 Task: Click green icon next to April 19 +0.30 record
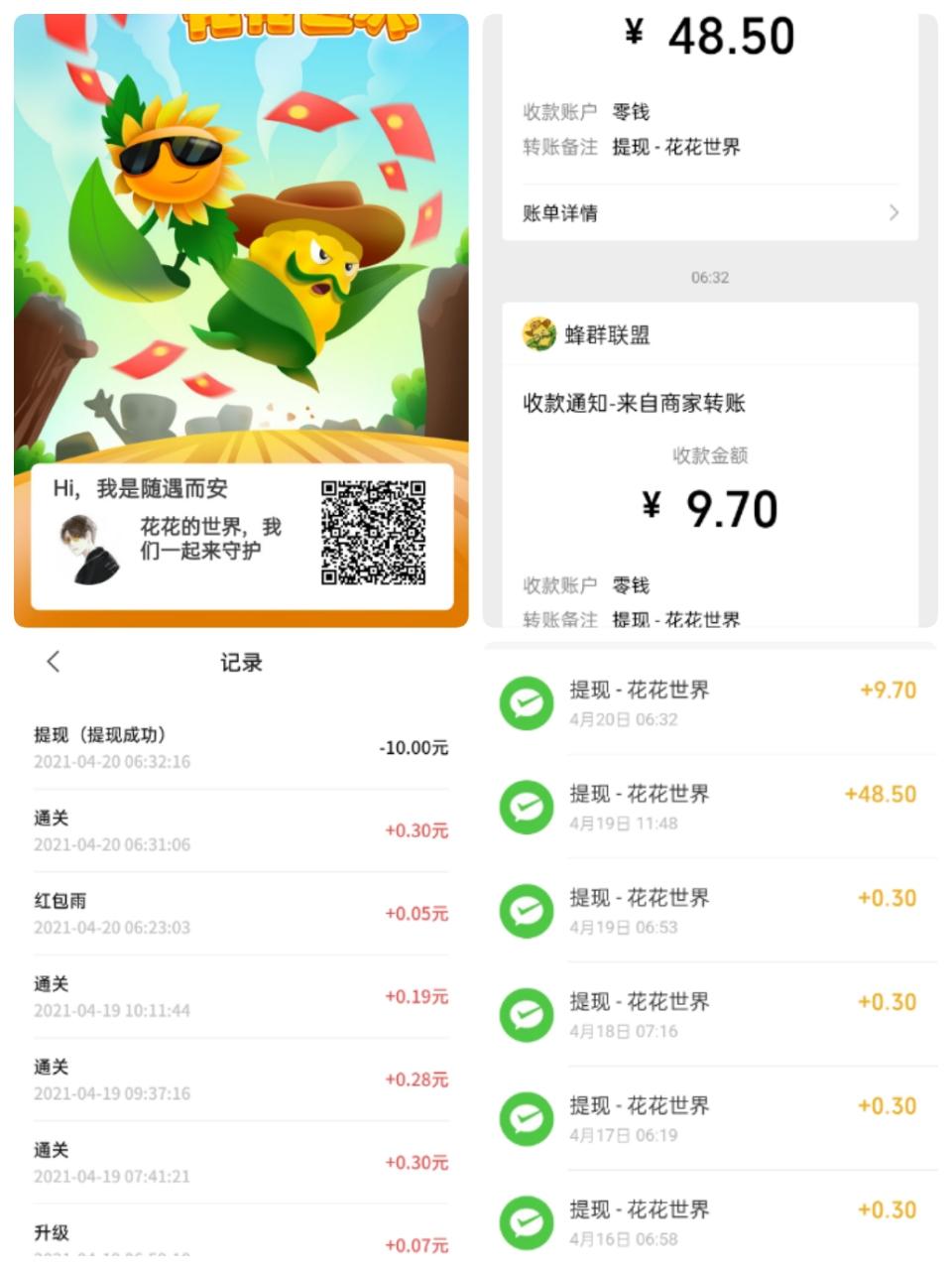pyautogui.click(x=527, y=911)
